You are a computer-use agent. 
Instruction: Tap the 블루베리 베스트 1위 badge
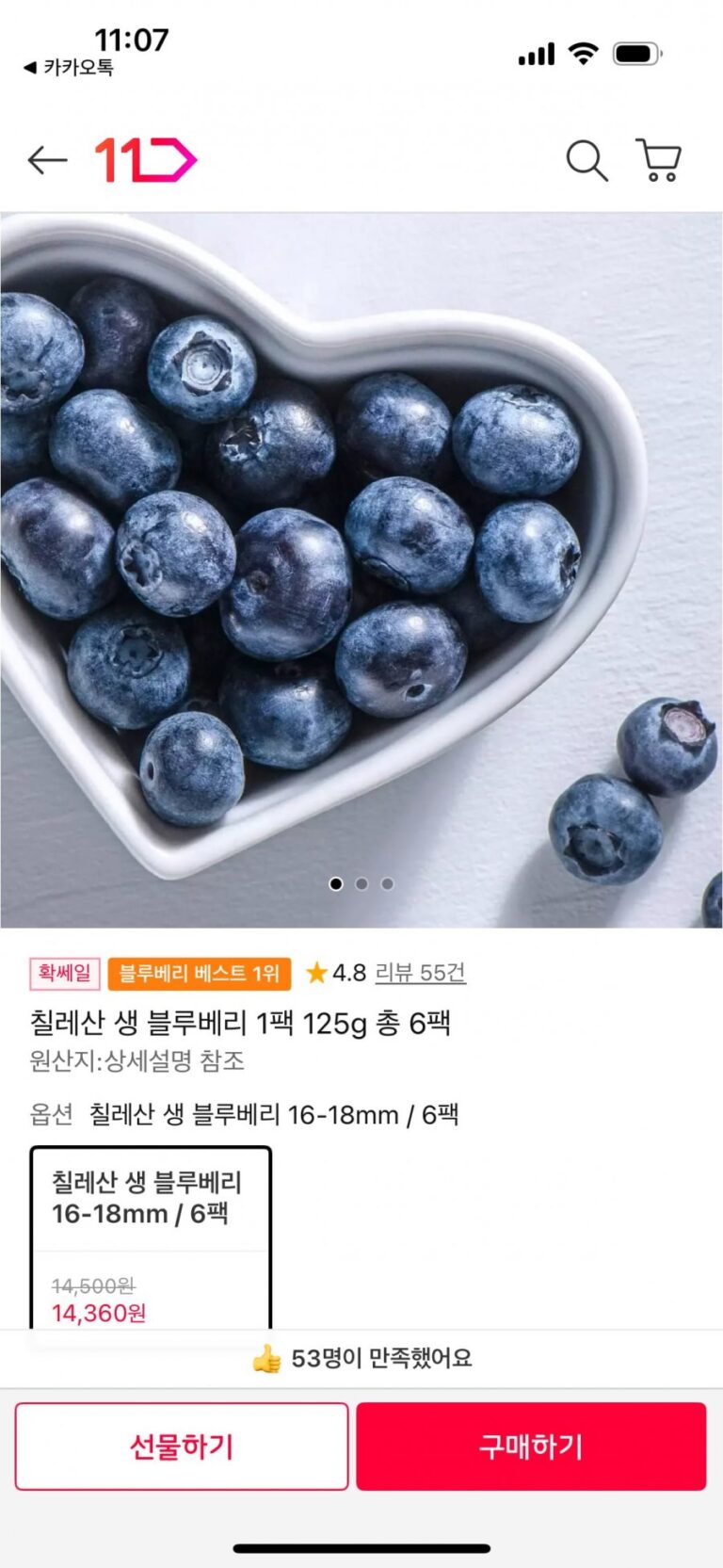pyautogui.click(x=199, y=974)
